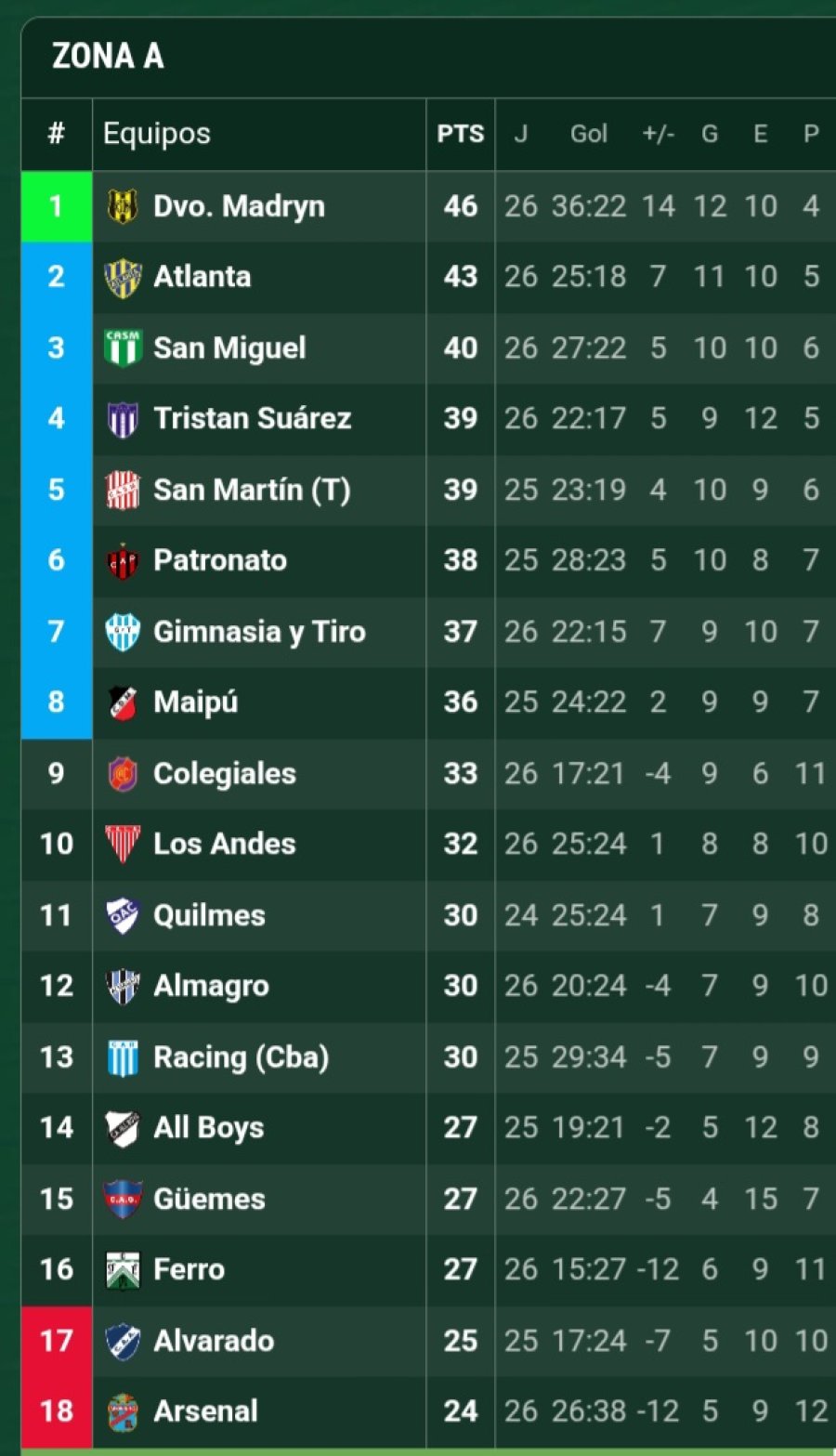Tap the Colegiales row
Viewport: 836px width, 1456px height.
click(224, 773)
